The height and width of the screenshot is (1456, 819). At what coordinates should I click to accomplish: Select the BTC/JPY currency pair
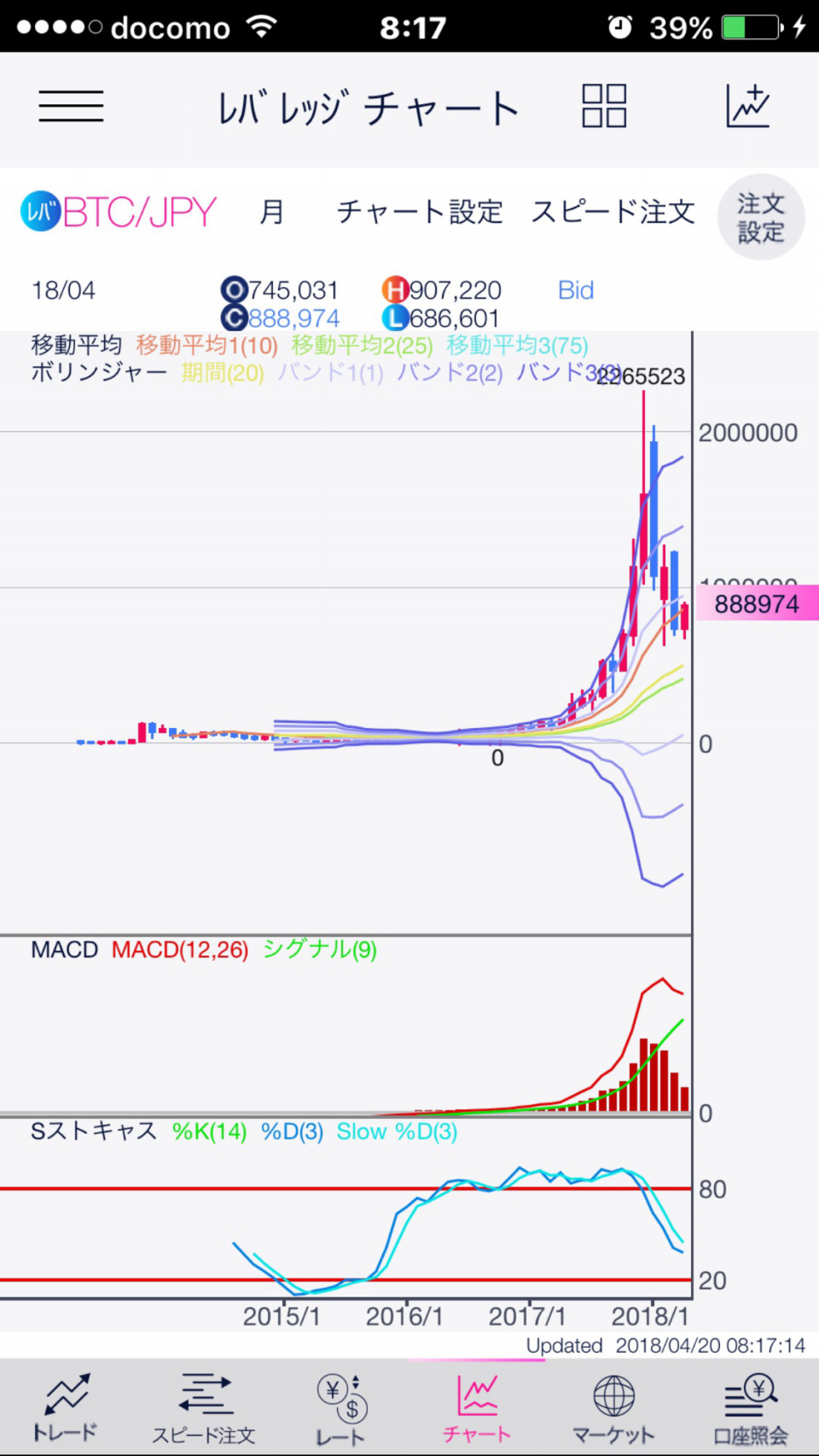119,212
